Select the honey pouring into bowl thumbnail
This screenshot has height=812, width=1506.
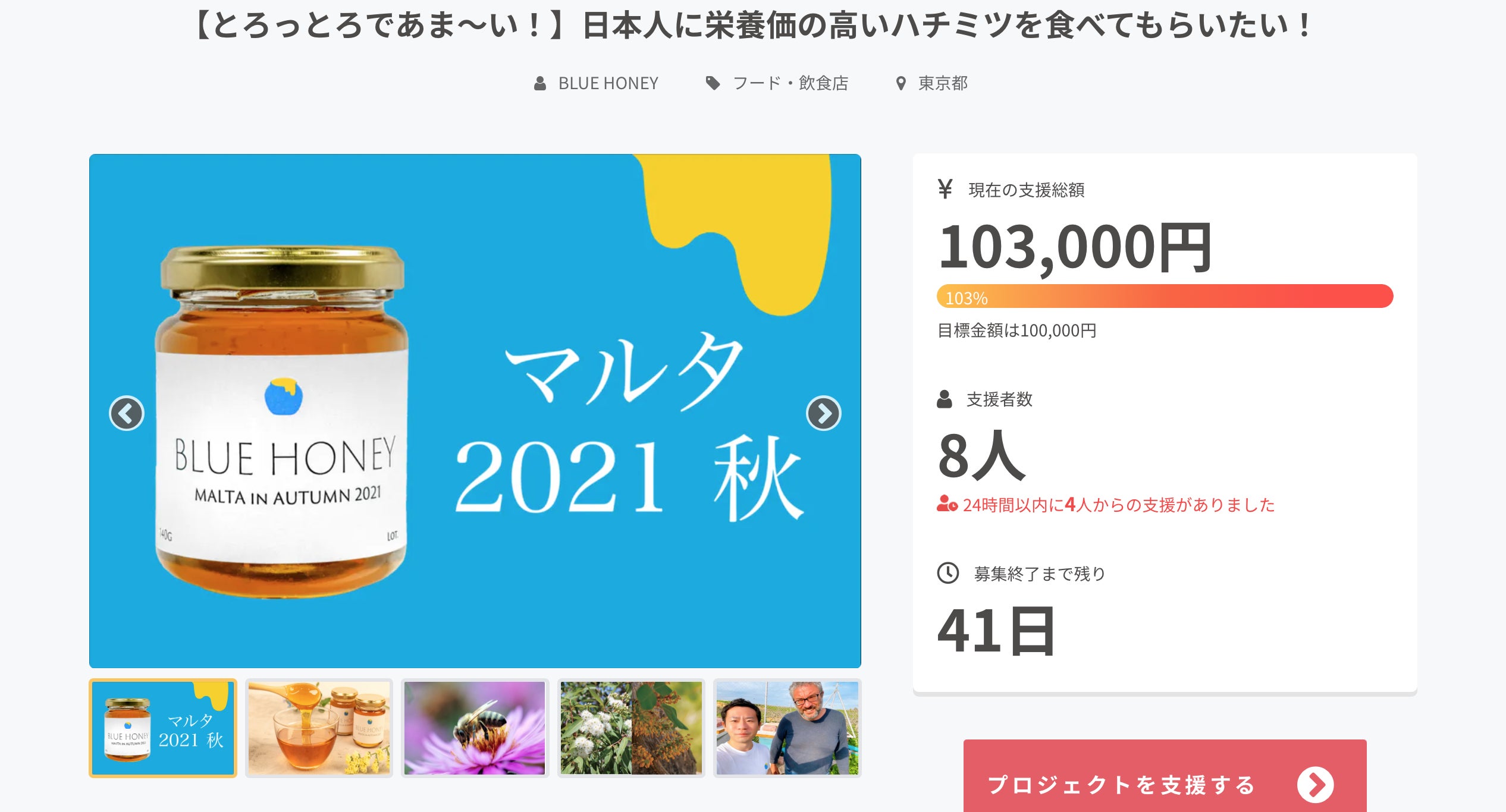pos(319,728)
